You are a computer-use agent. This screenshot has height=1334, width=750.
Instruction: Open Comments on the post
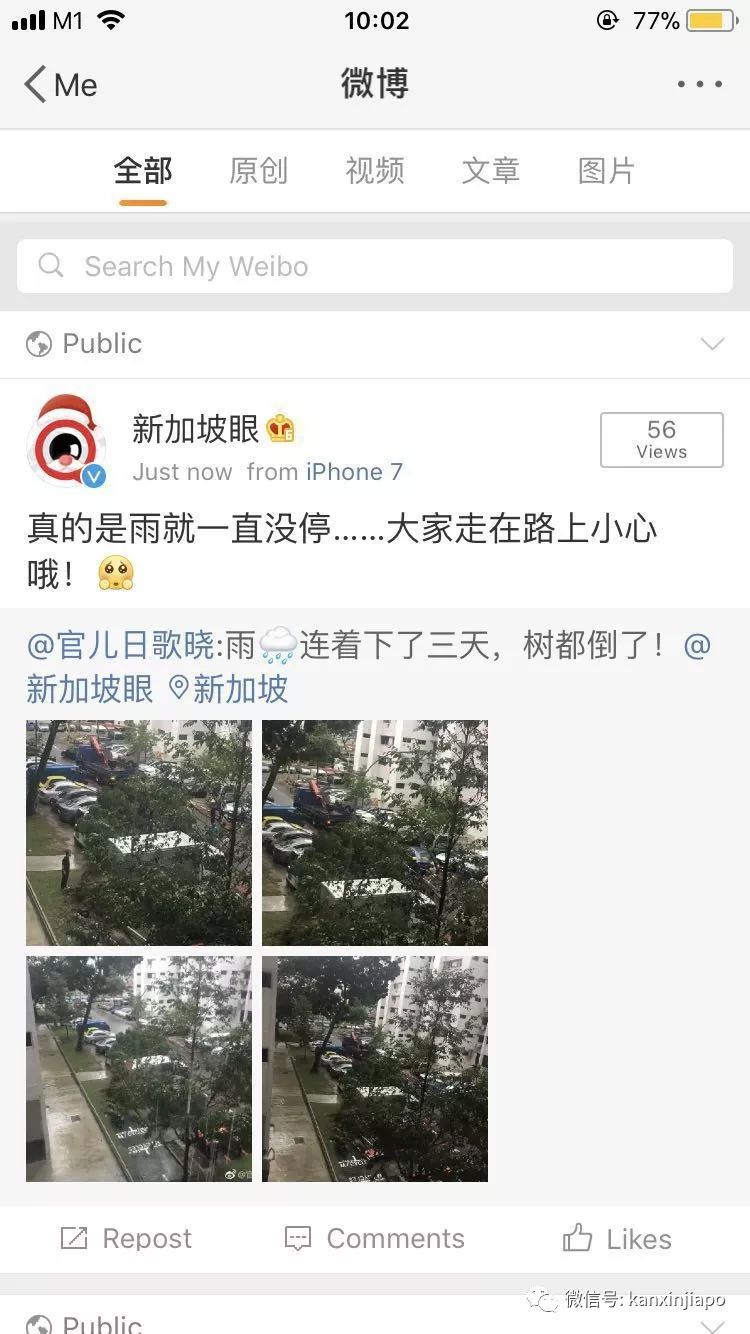click(375, 1239)
